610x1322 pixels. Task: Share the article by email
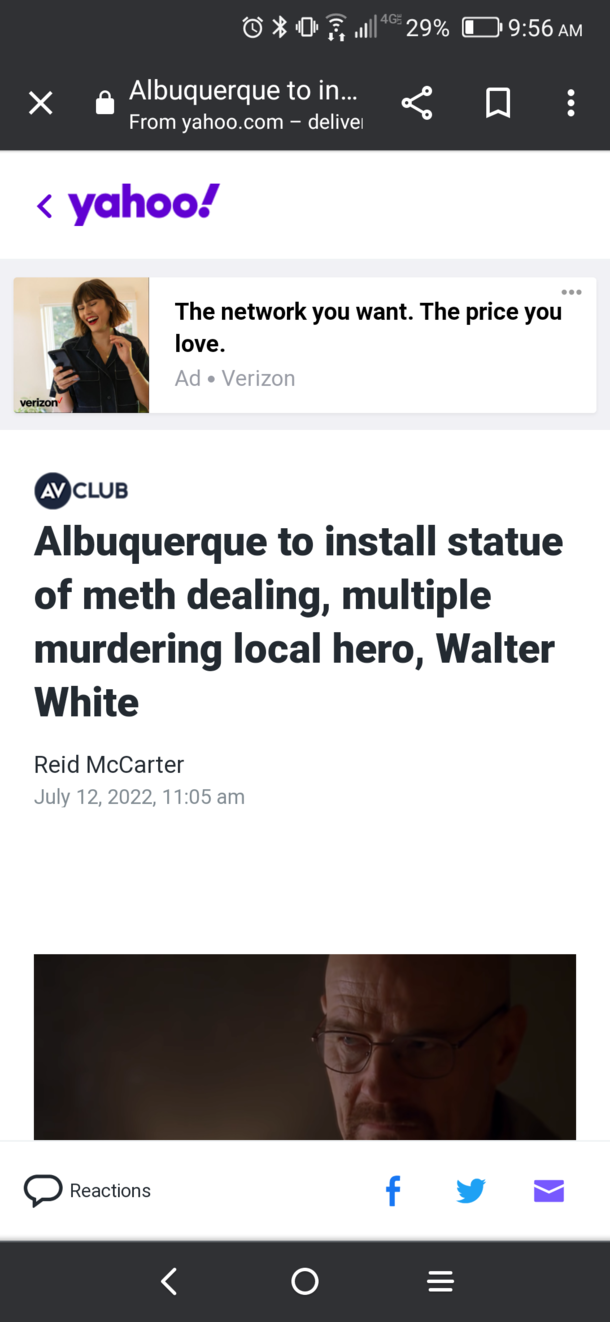tap(549, 1190)
